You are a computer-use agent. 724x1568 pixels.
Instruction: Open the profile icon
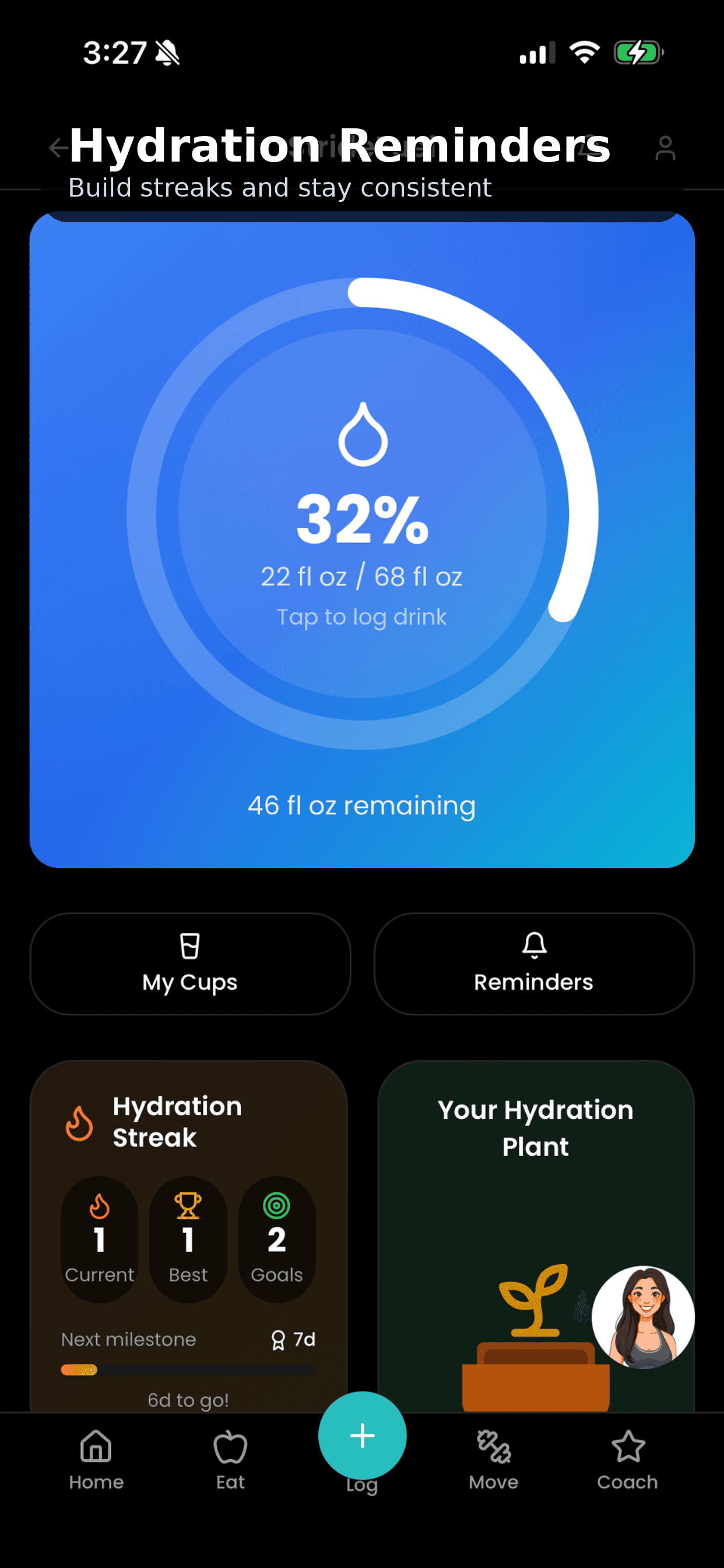(x=665, y=148)
